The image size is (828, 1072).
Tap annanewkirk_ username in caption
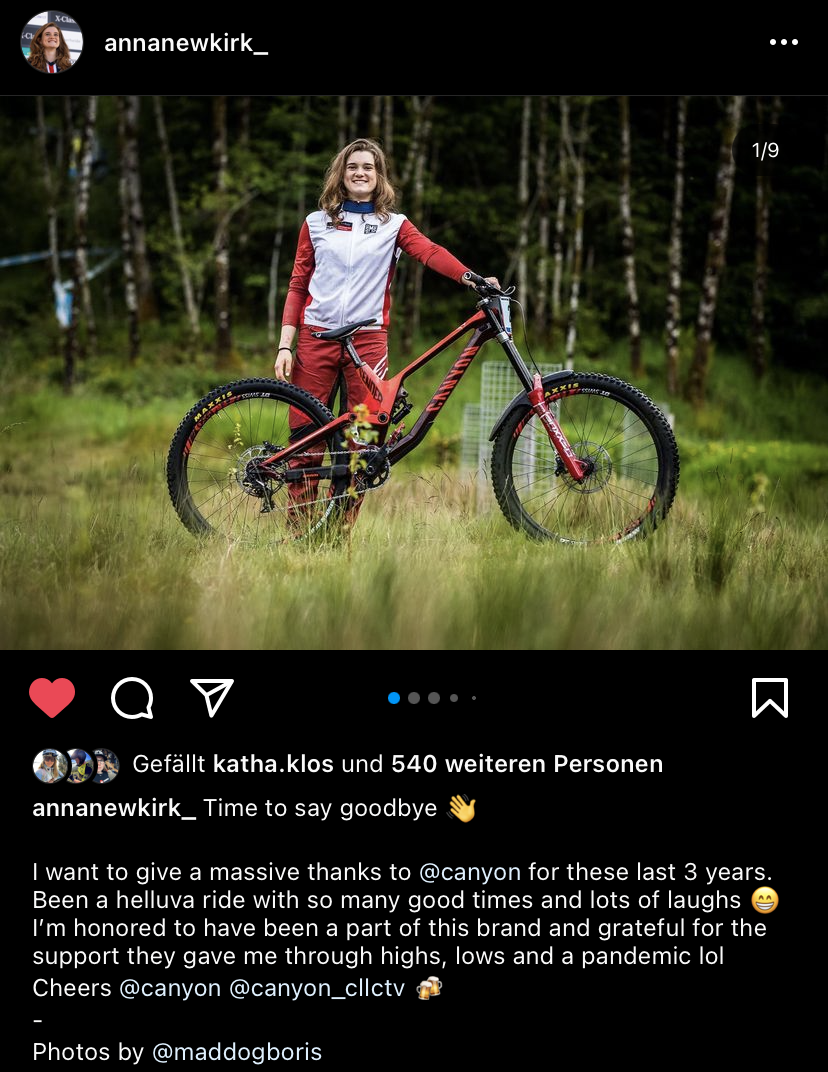point(114,808)
